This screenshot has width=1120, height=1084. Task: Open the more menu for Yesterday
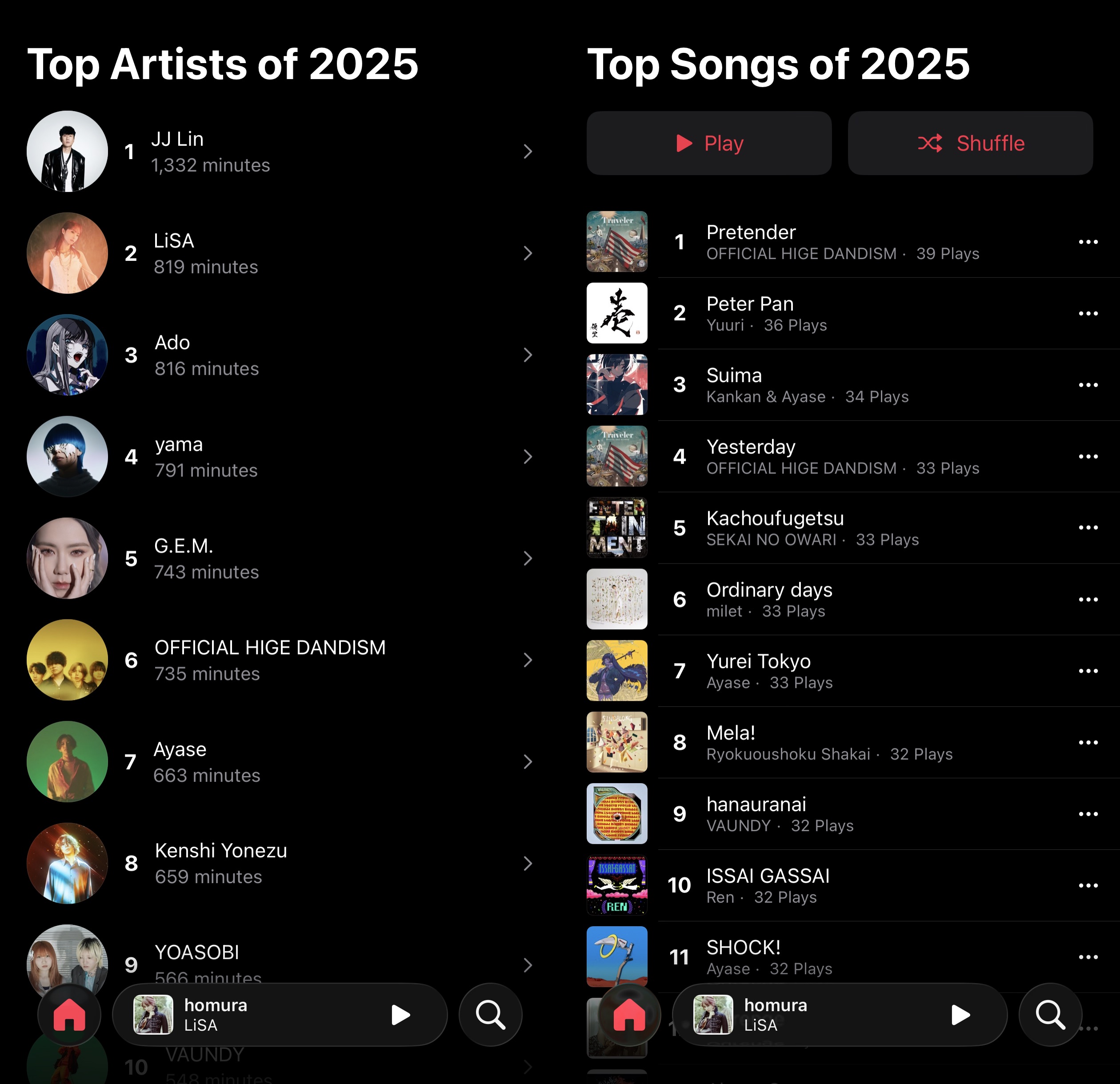click(1088, 456)
